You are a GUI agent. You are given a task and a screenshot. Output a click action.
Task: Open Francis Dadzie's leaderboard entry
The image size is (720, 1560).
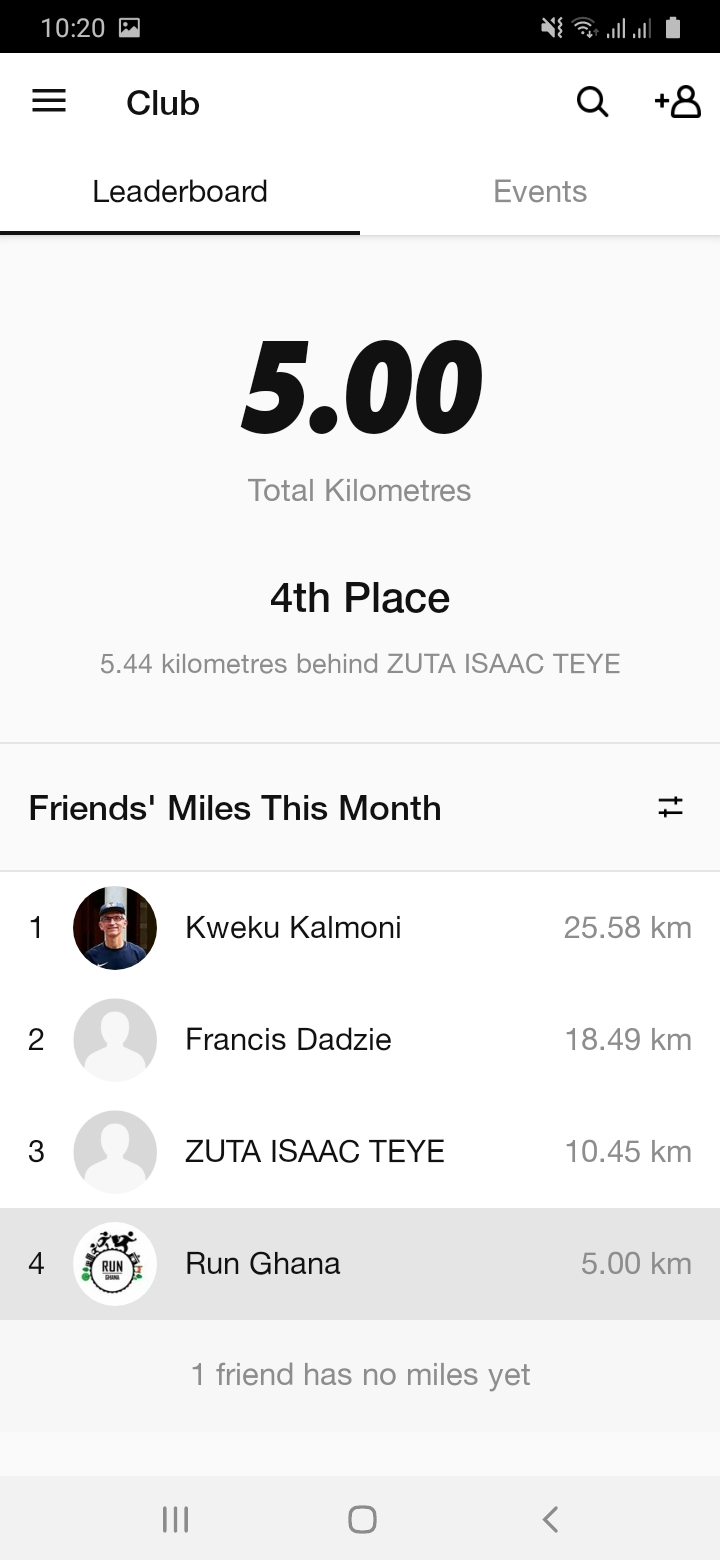tap(288, 1040)
